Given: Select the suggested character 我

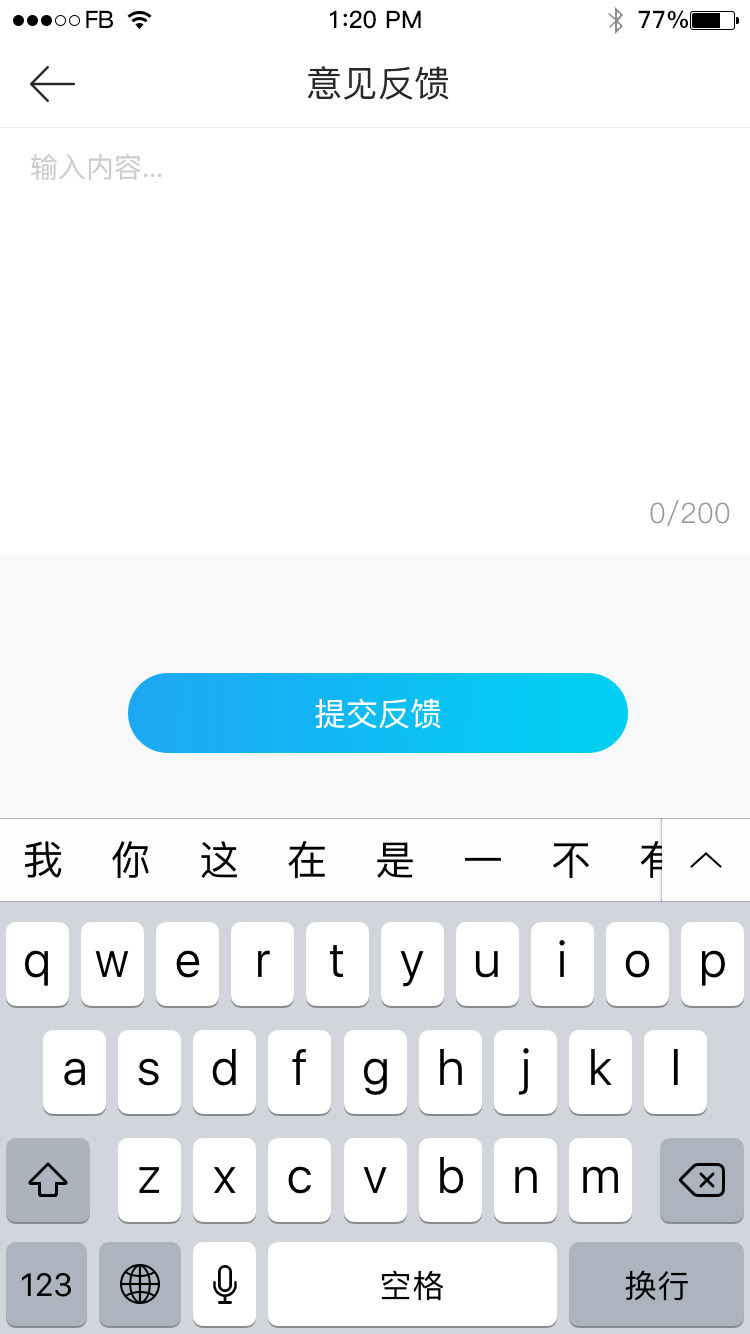Looking at the screenshot, I should [43, 860].
